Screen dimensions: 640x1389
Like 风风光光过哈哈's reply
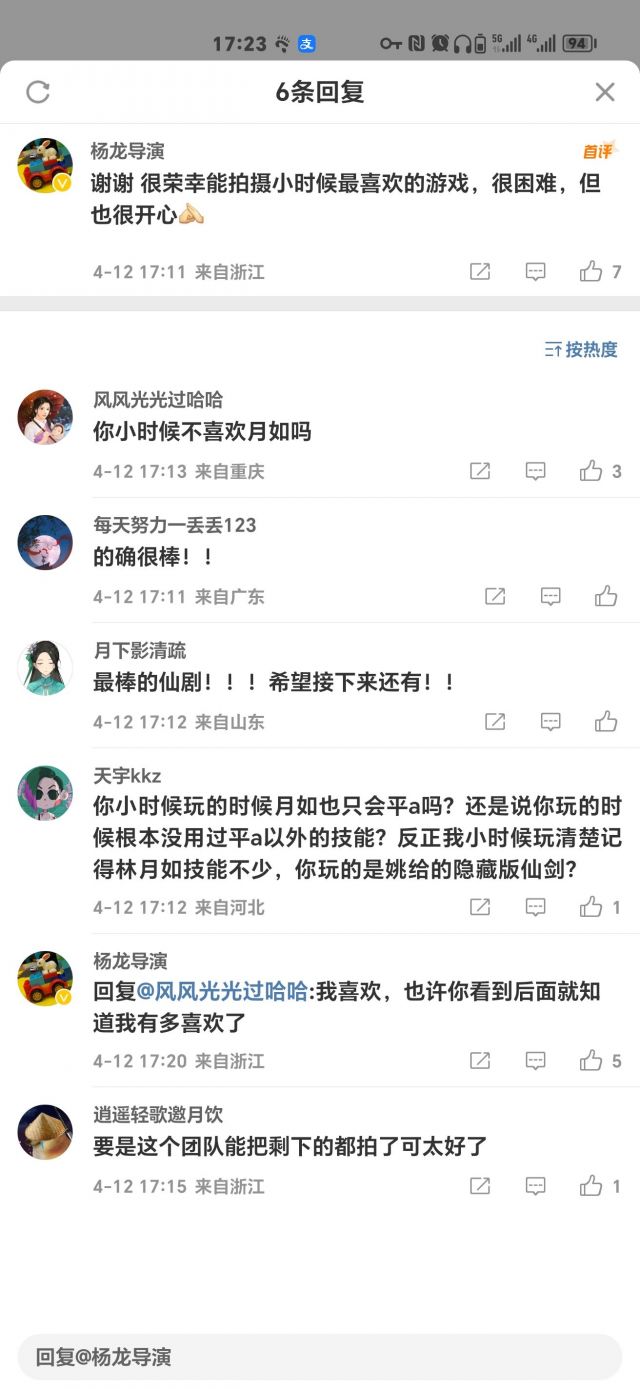click(591, 471)
